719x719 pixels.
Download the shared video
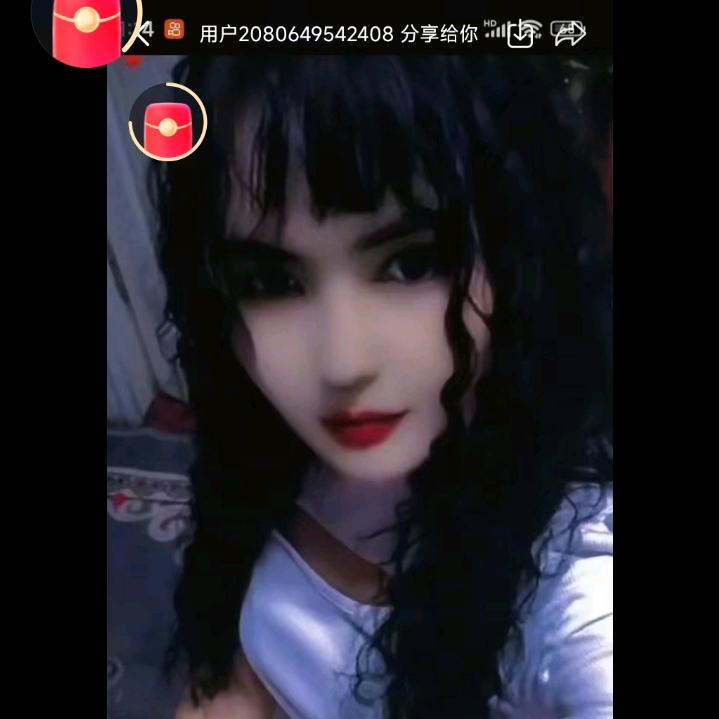coord(521,35)
